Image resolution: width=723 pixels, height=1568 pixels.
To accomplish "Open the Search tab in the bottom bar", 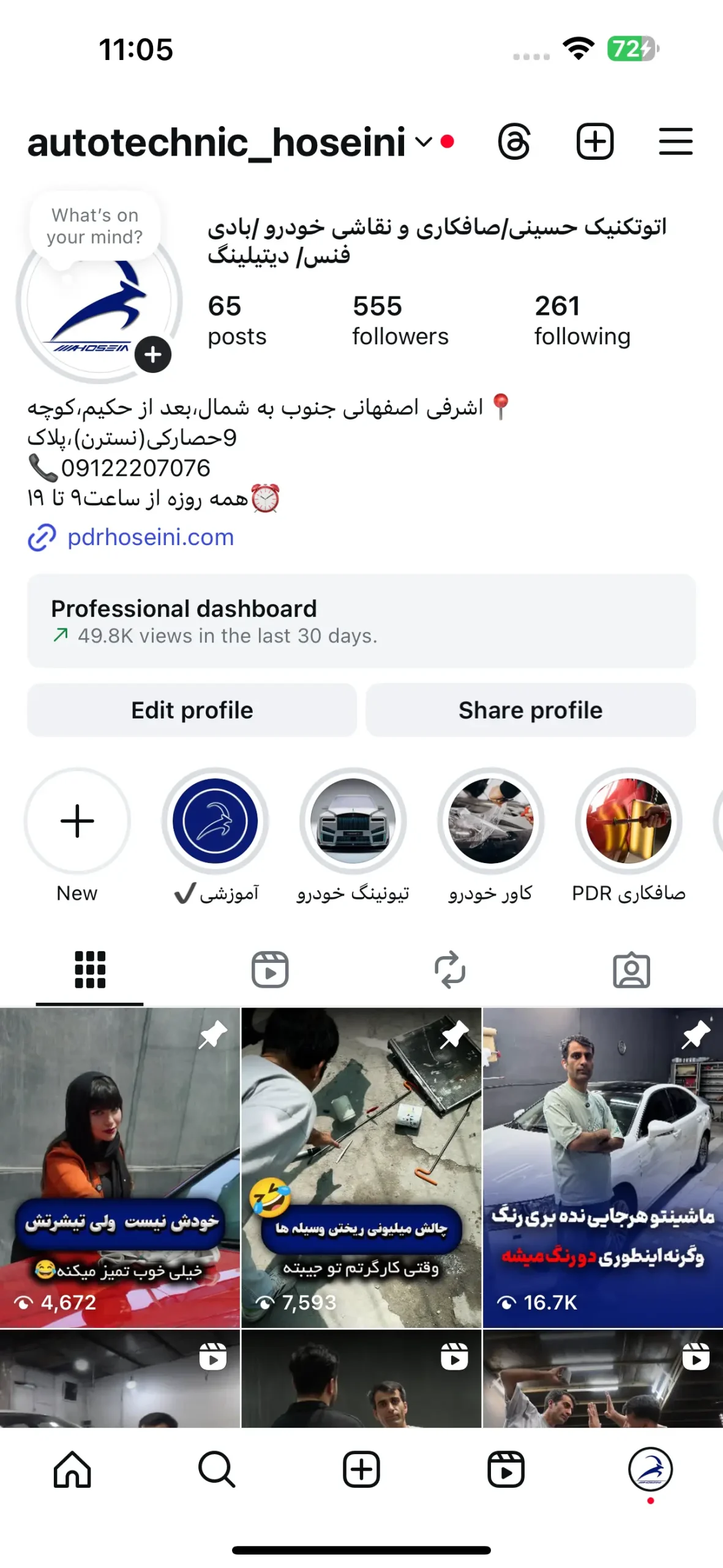I will coord(217,1469).
